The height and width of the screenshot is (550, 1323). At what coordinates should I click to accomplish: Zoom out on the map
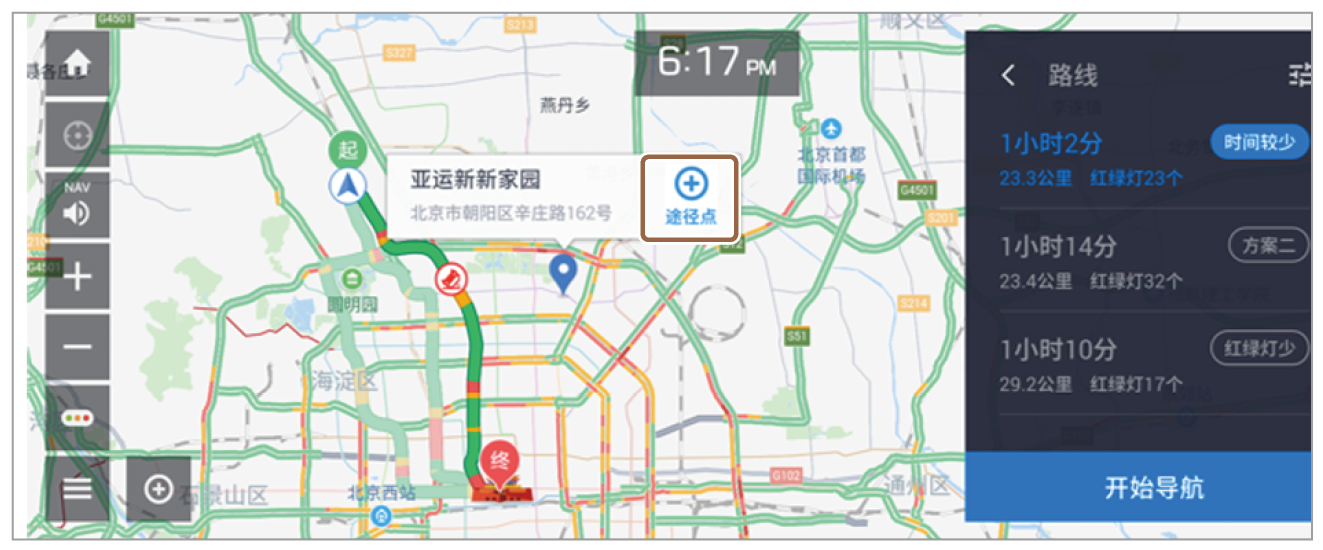click(x=77, y=347)
